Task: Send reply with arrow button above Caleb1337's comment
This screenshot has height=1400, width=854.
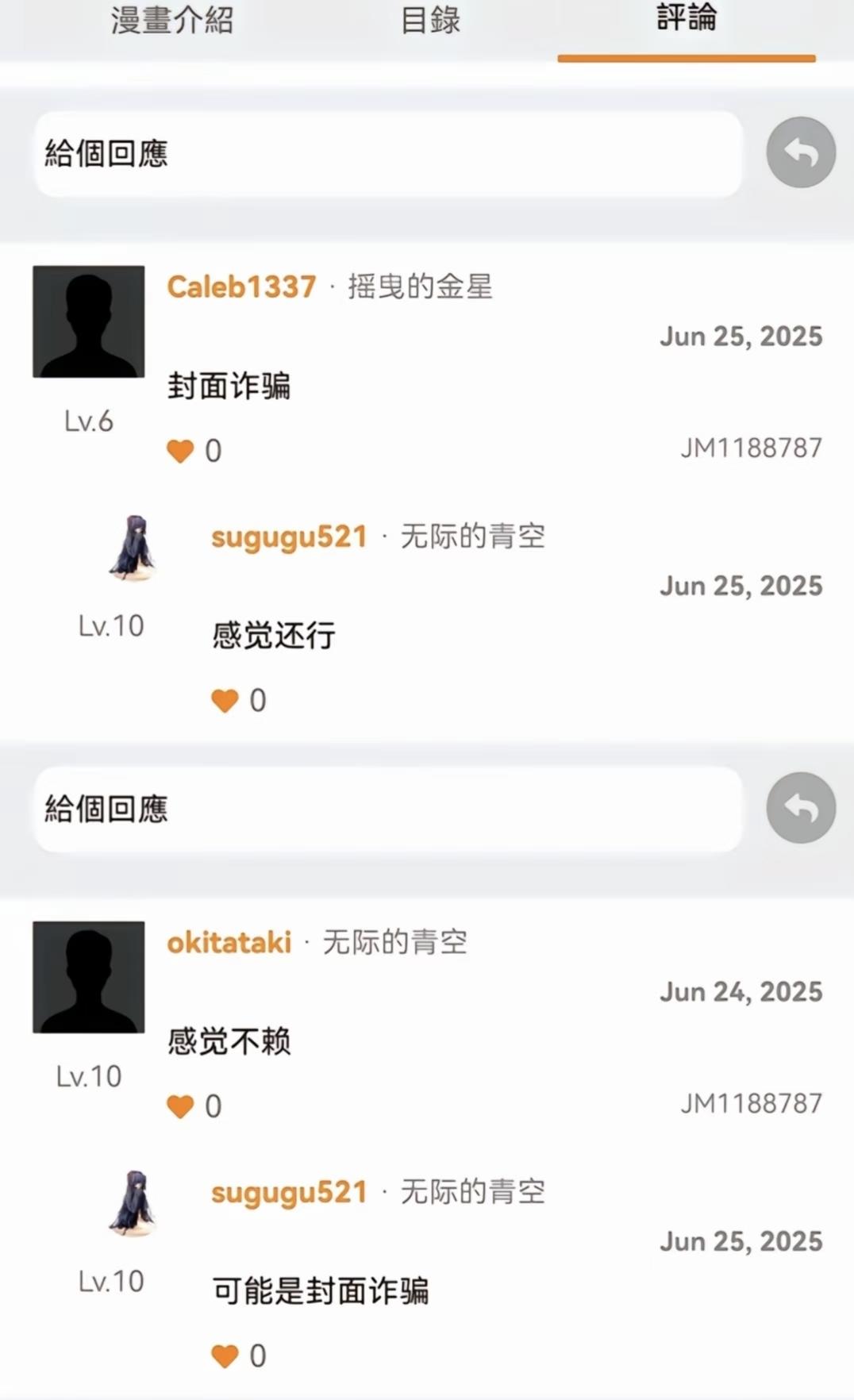Action: (x=800, y=152)
